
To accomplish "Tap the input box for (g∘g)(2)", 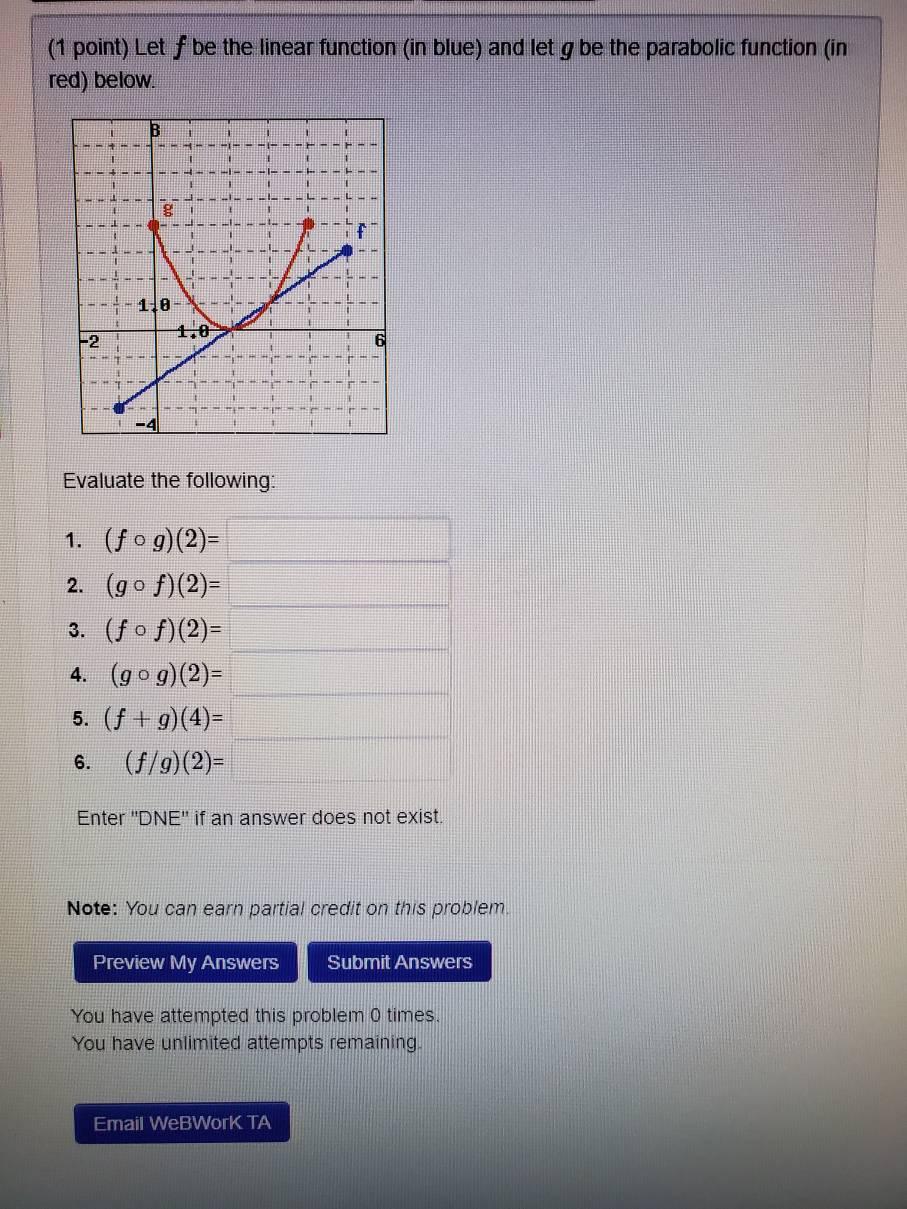I will [x=340, y=673].
